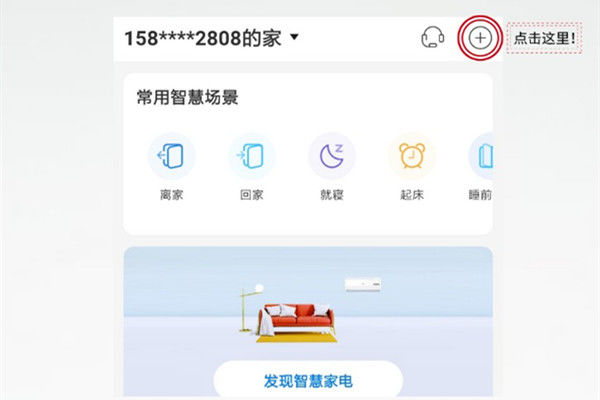Activate the 回家 scene

click(251, 157)
